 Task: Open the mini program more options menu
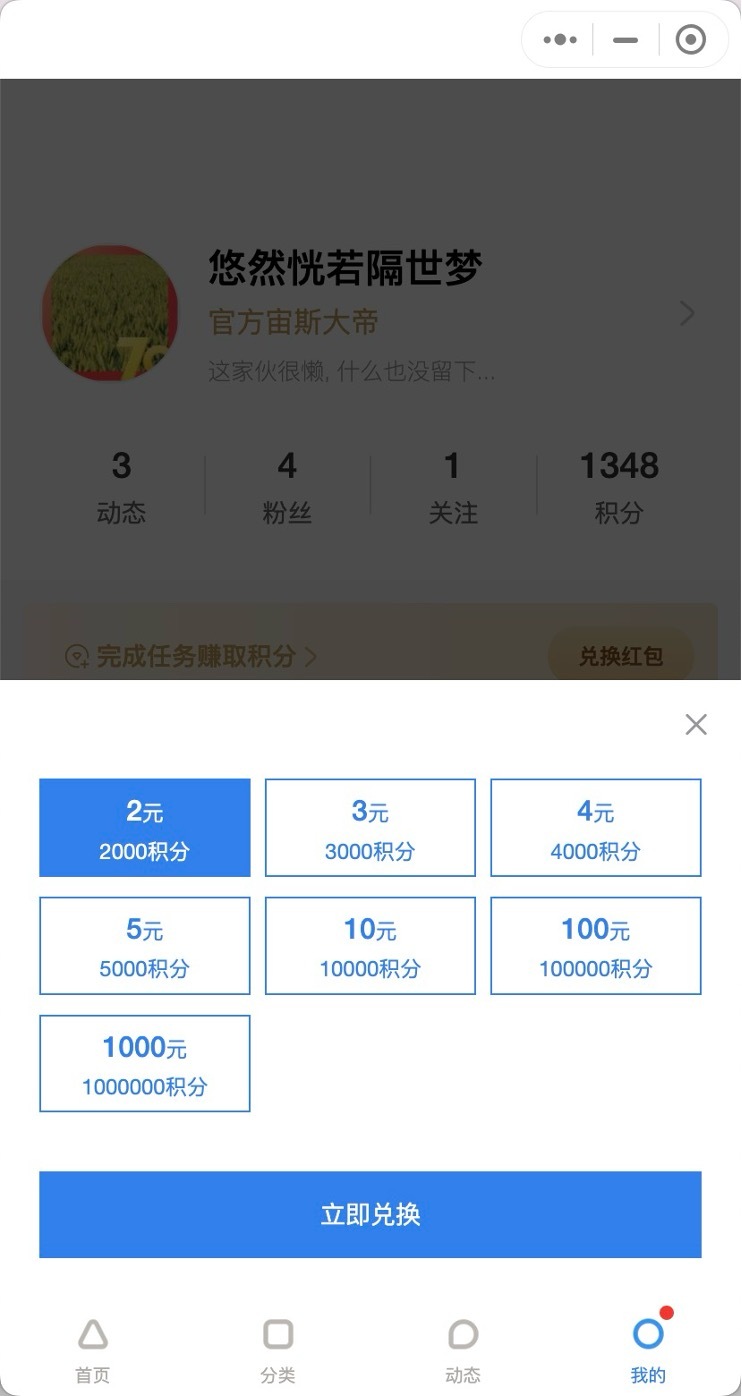tap(560, 40)
